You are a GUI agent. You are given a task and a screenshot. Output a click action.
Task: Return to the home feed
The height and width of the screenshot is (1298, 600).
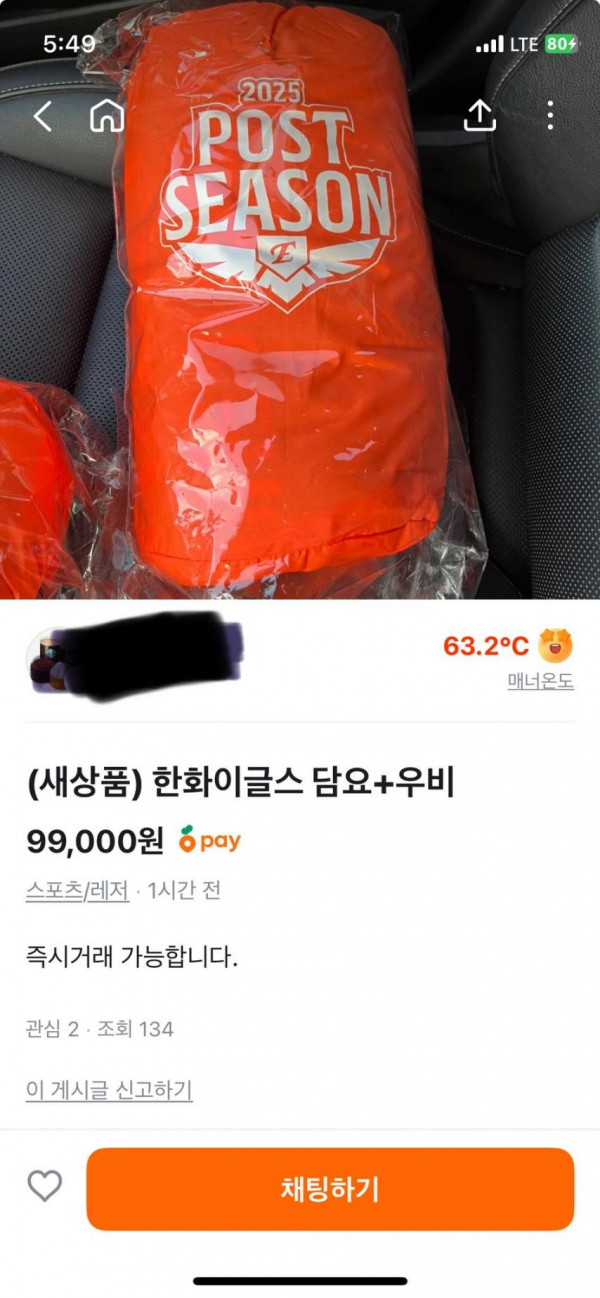(x=106, y=117)
